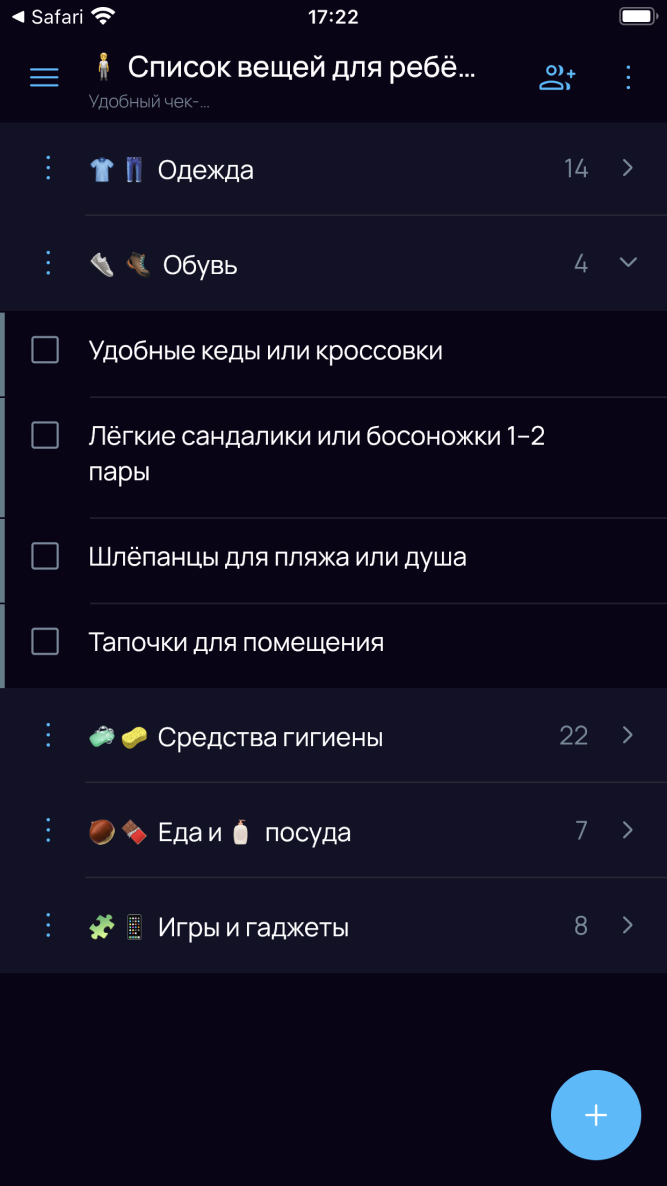Open the hamburger drawer menu
This screenshot has width=667, height=1186.
tap(44, 78)
